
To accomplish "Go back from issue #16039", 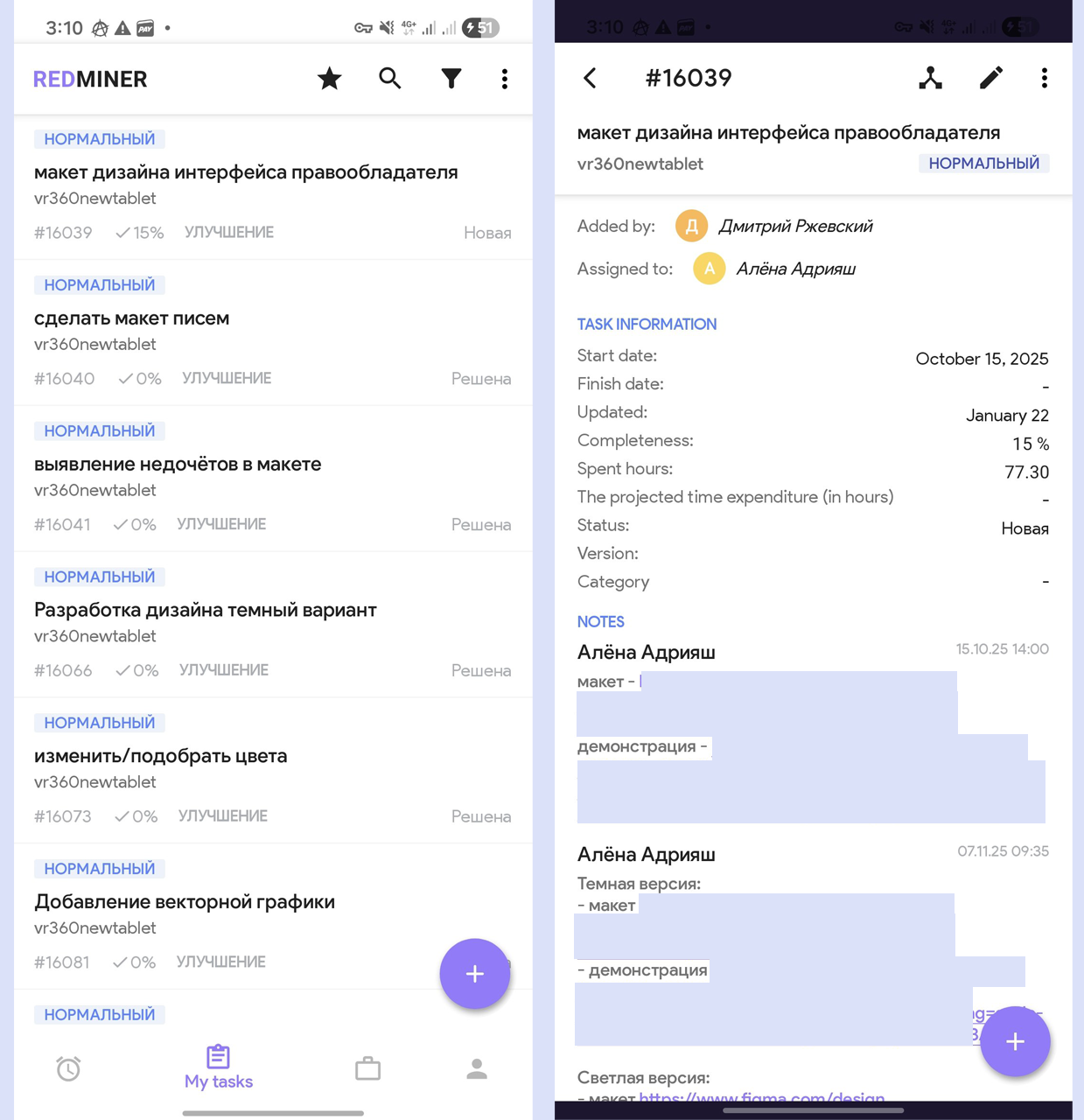I will [591, 78].
